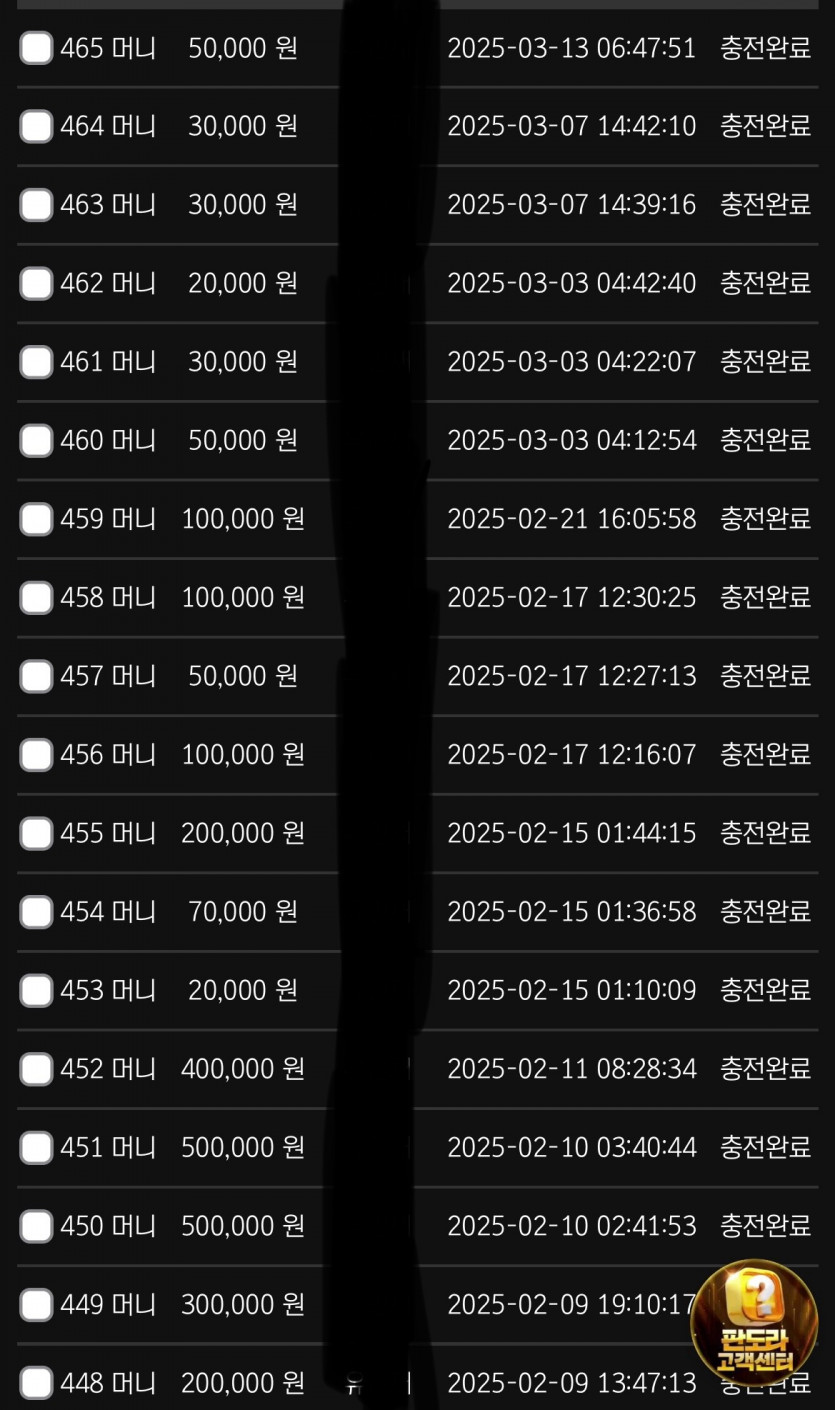This screenshot has height=1410, width=835.
Task: Mark entry 451's checkbox
Action: 36,1147
